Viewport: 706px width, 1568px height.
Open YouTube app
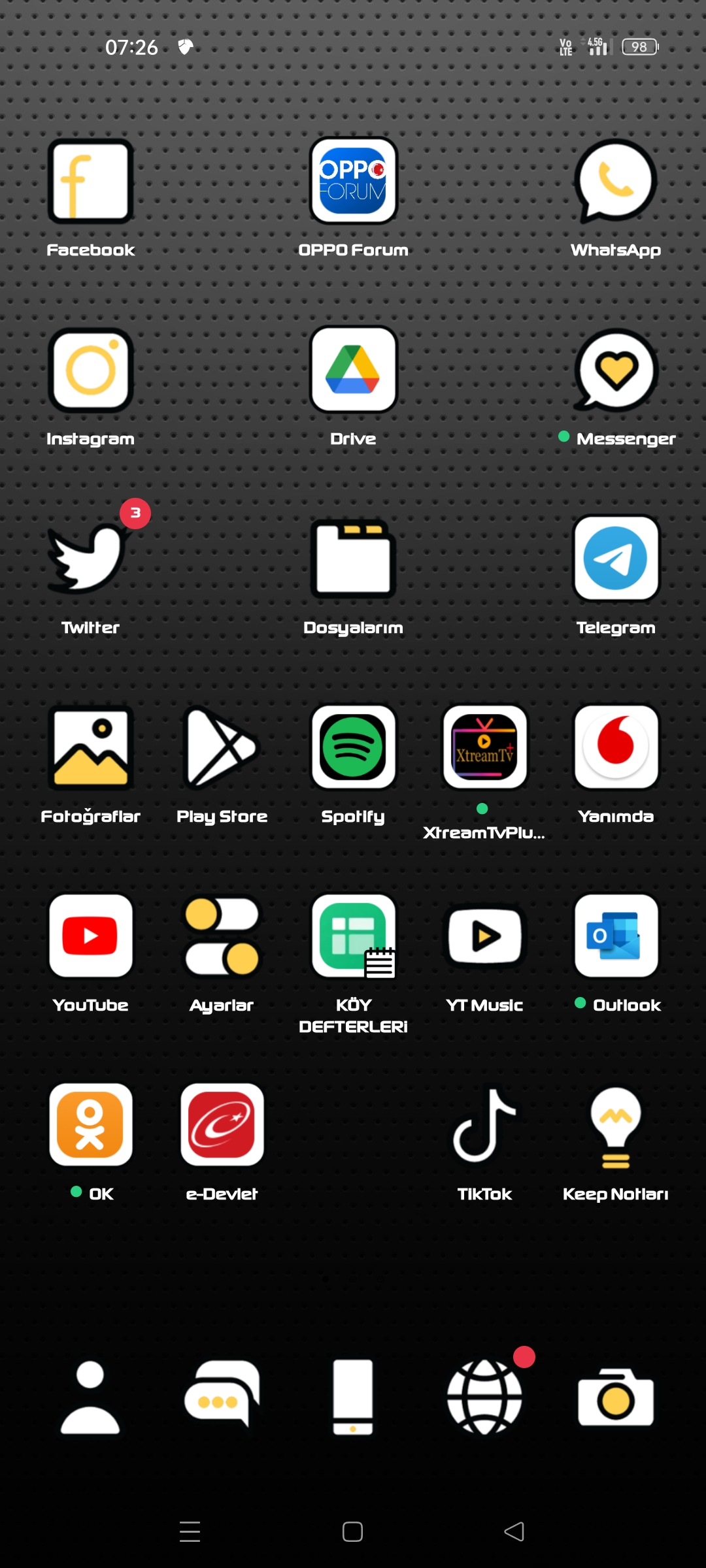(x=91, y=936)
